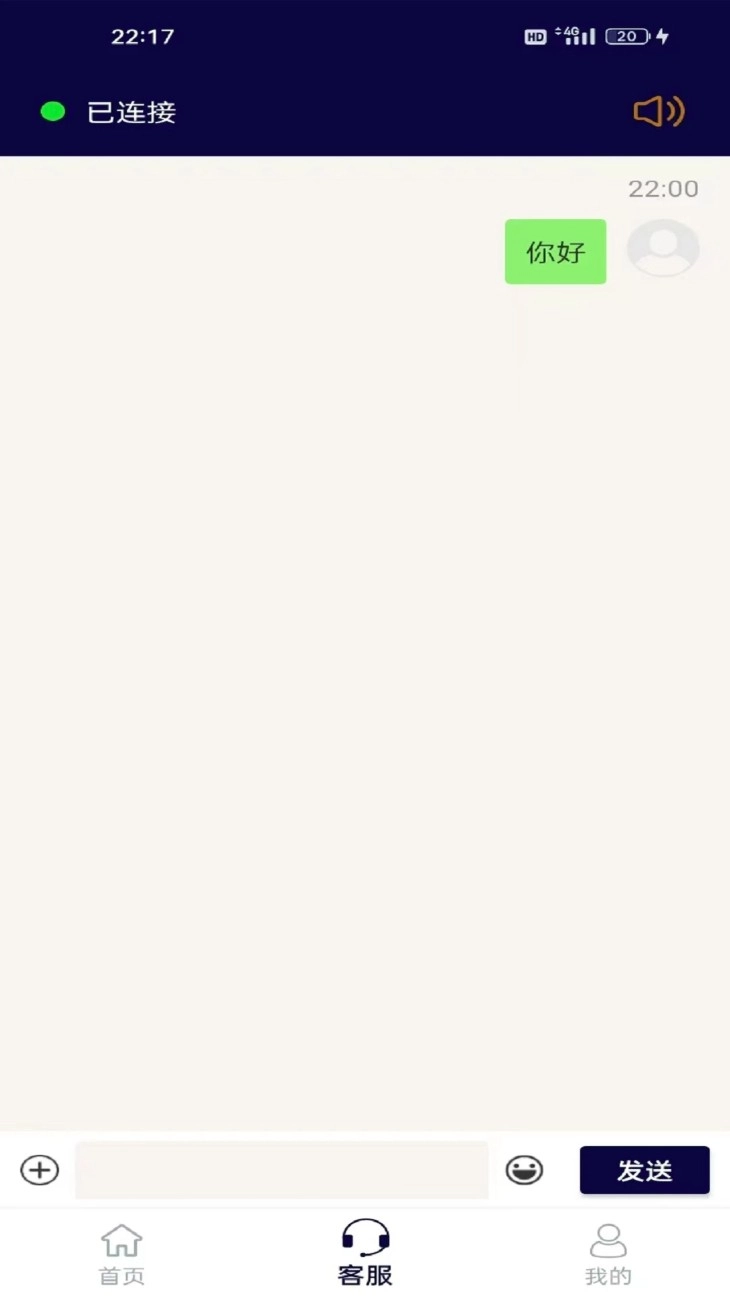Image resolution: width=730 pixels, height=1299 pixels.
Task: Toggle the sound speaker icon
Action: pyautogui.click(x=659, y=112)
